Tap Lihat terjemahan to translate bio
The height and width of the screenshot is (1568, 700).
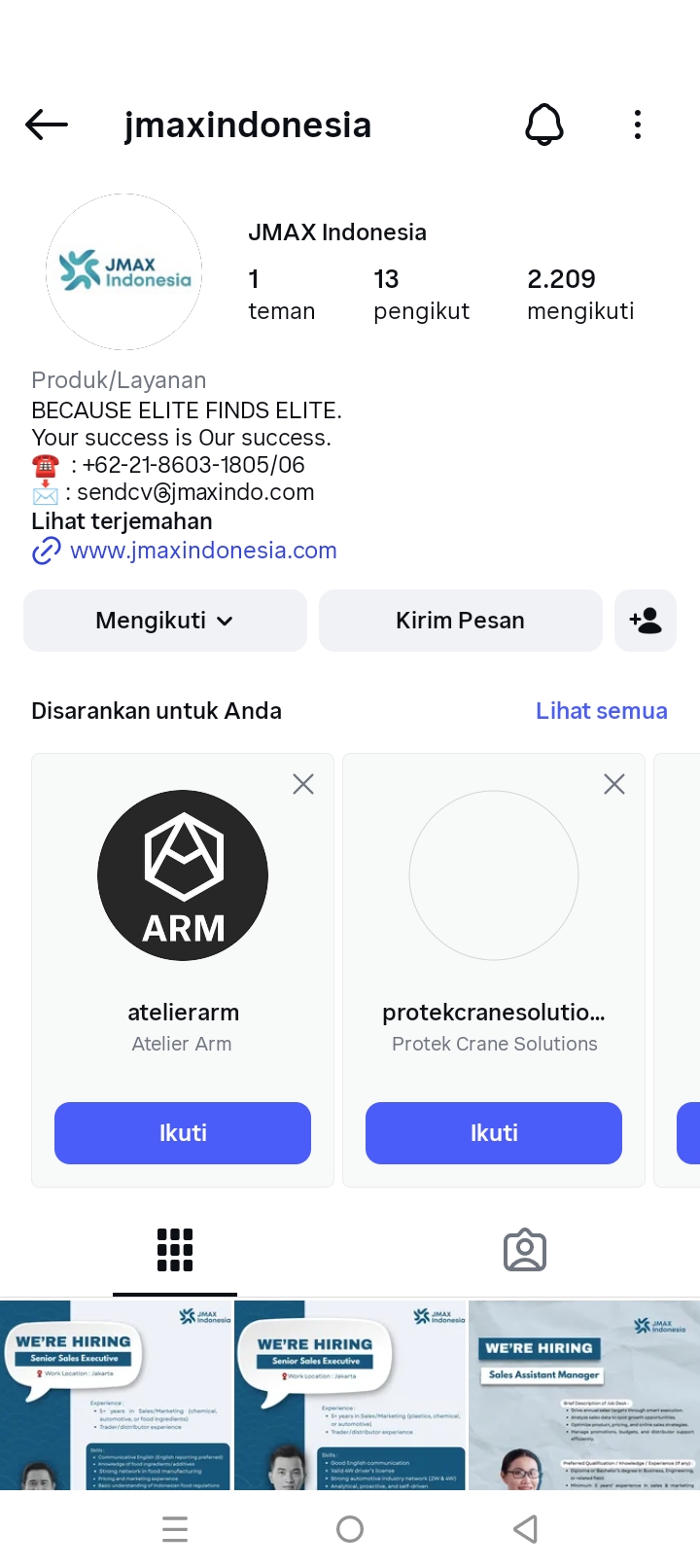tap(122, 521)
